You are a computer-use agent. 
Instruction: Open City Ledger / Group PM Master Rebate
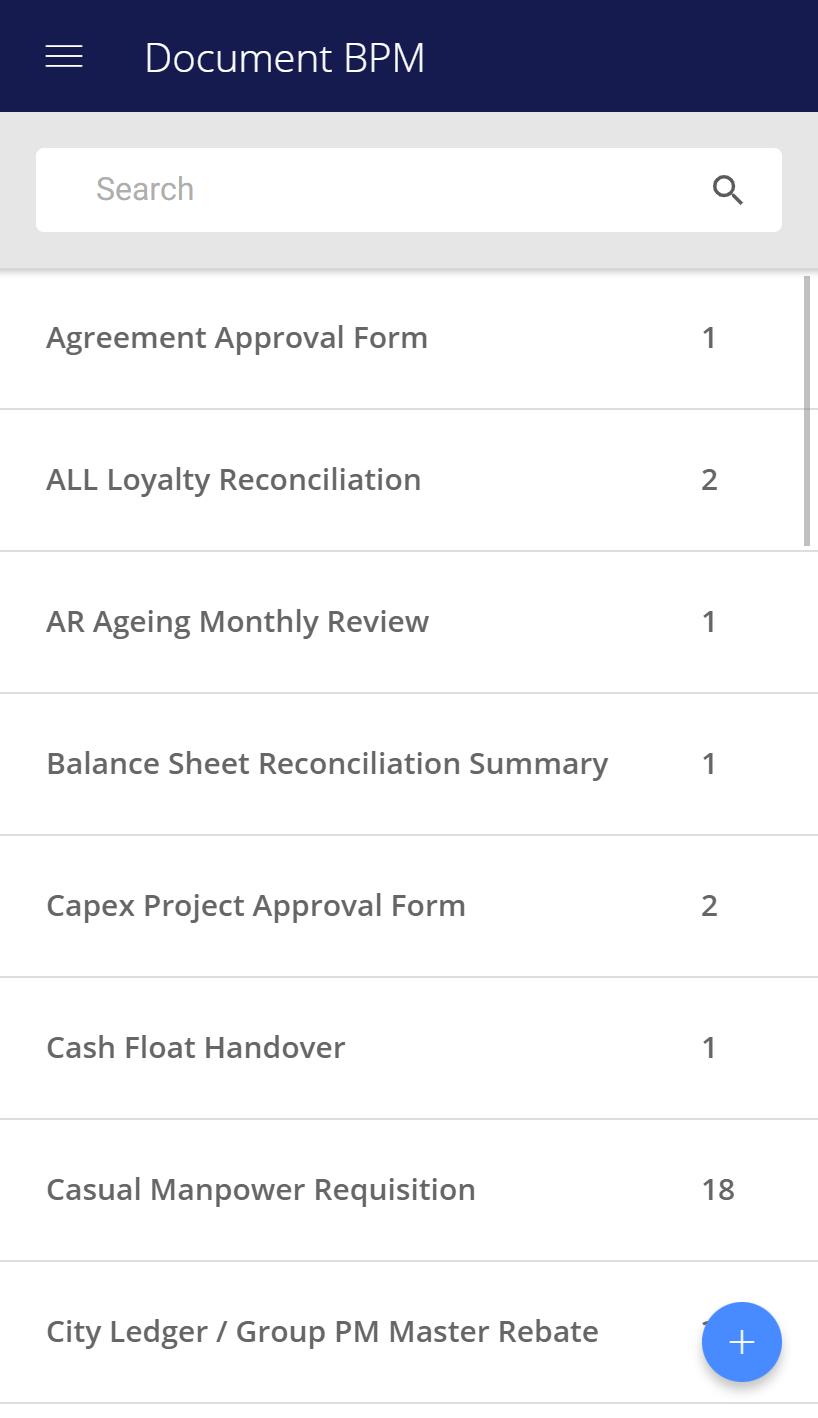coord(409,1332)
